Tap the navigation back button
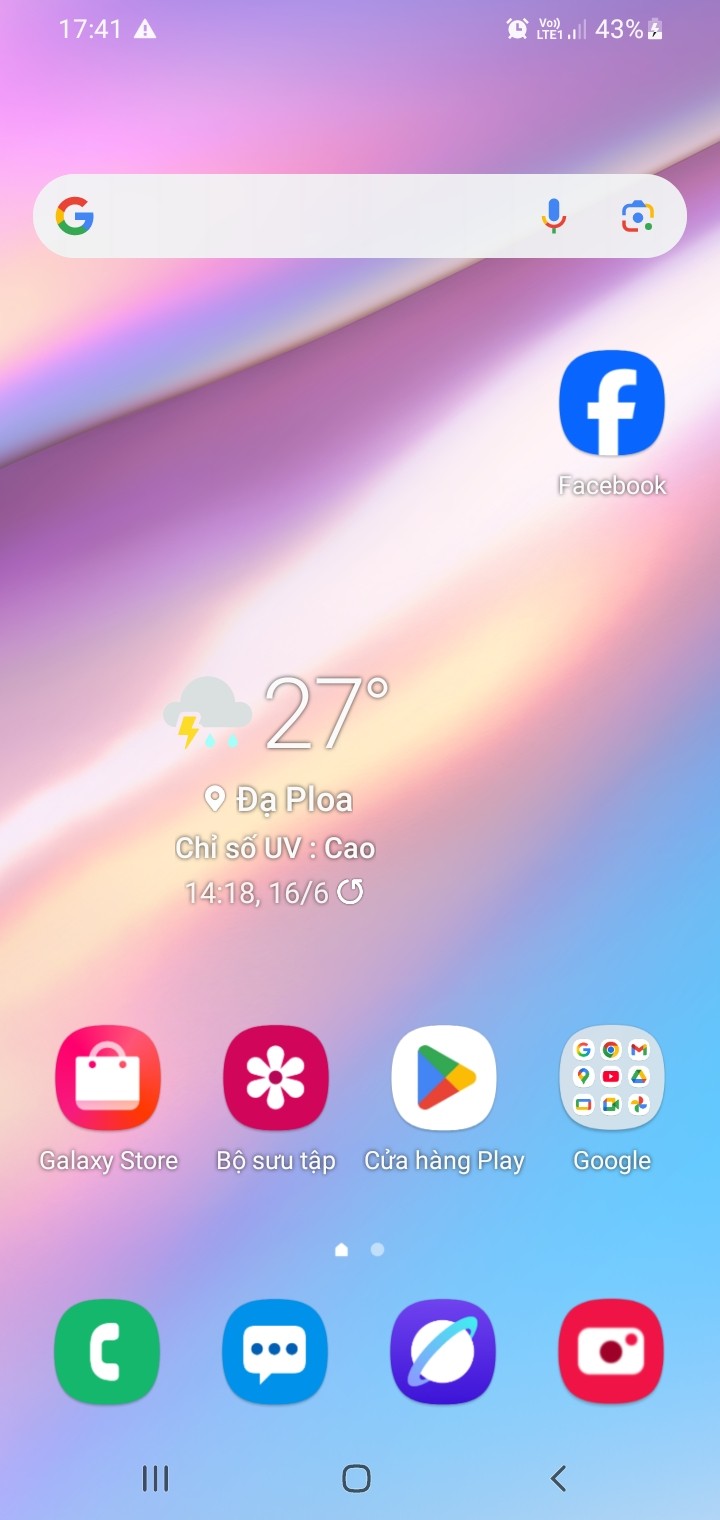 pos(559,1478)
